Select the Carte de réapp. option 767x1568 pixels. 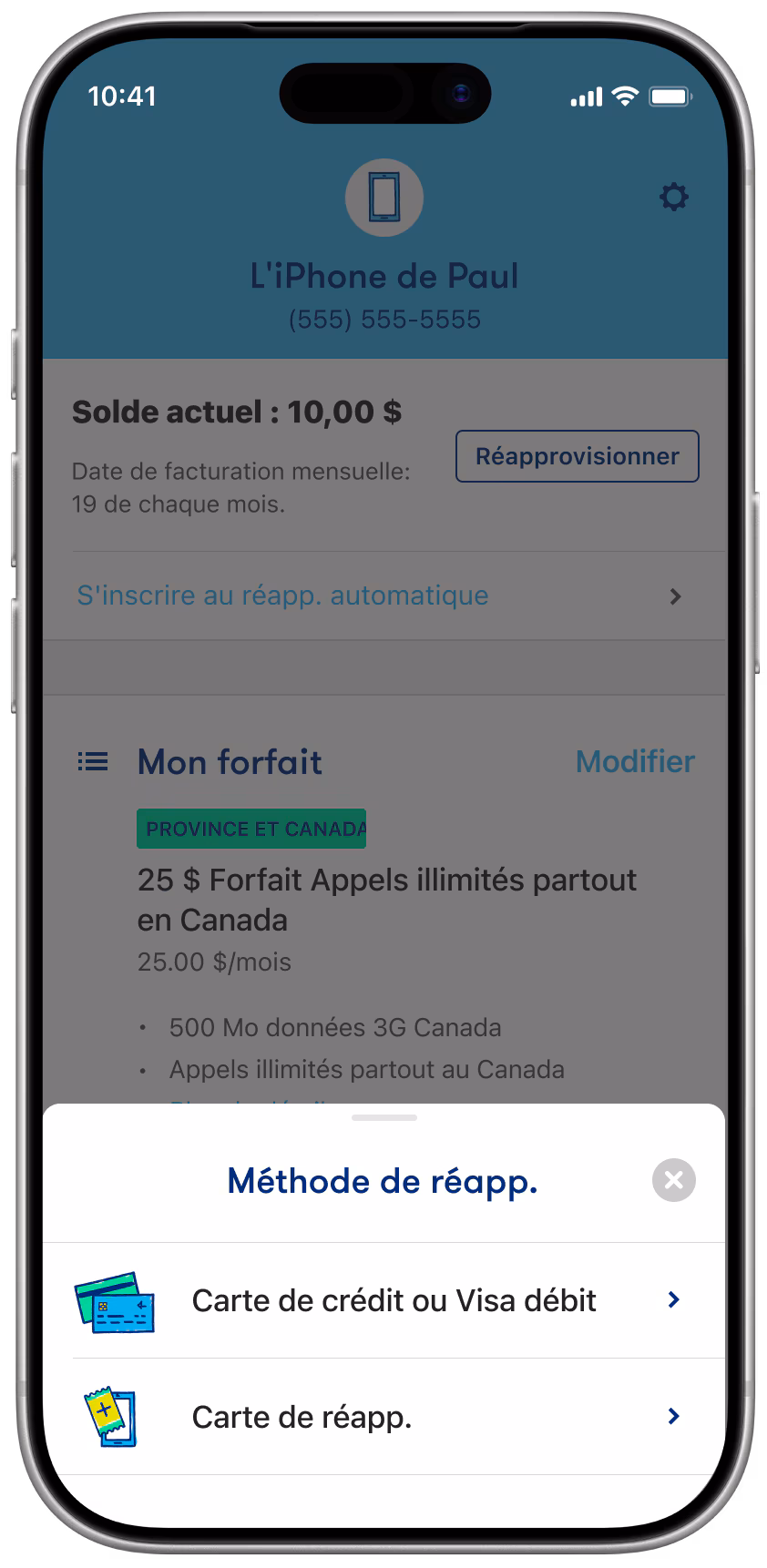click(302, 1417)
